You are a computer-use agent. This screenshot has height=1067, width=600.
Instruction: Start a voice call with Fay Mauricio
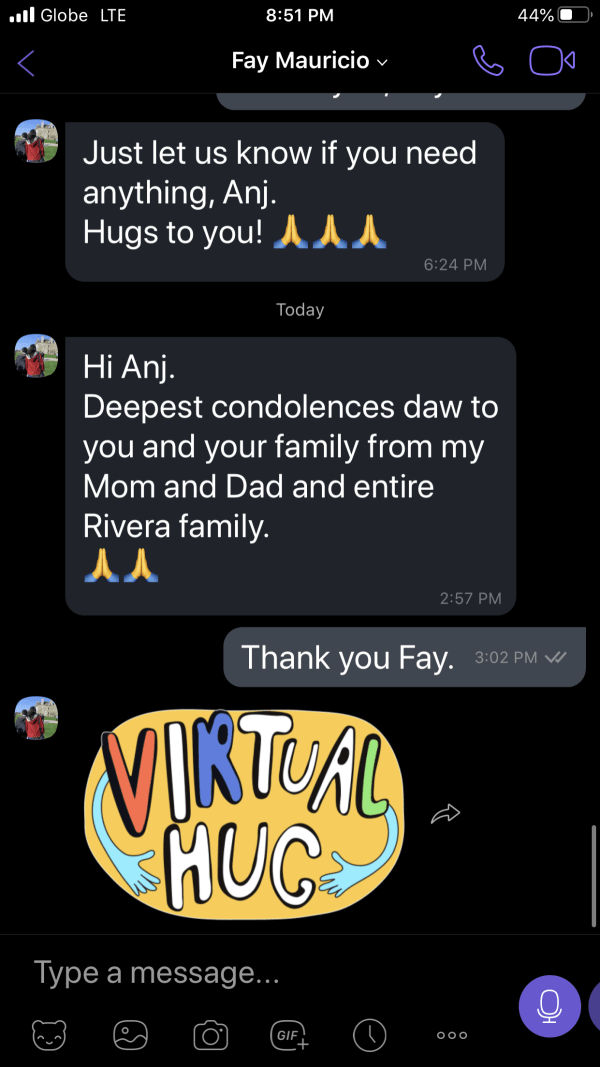point(487,62)
